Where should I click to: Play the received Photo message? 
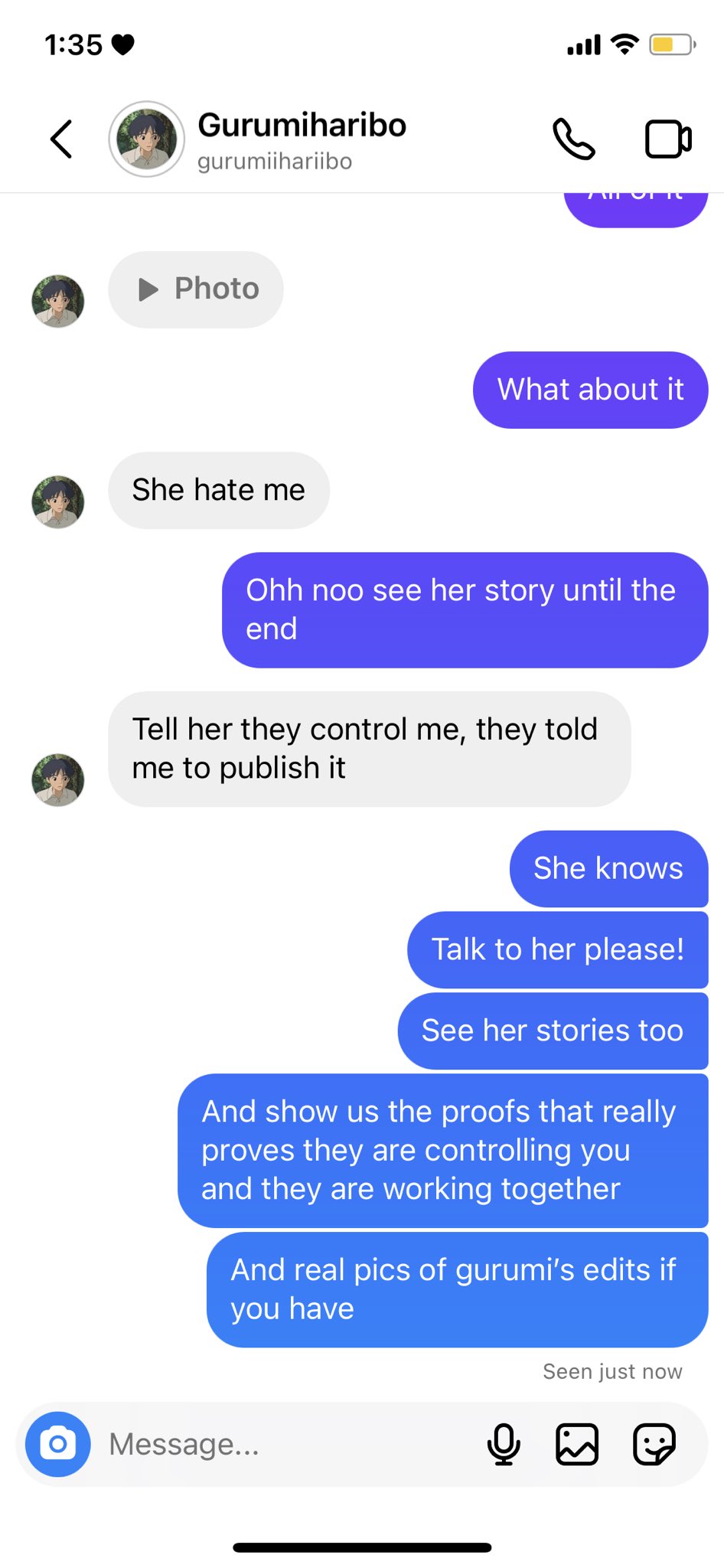pyautogui.click(x=196, y=289)
